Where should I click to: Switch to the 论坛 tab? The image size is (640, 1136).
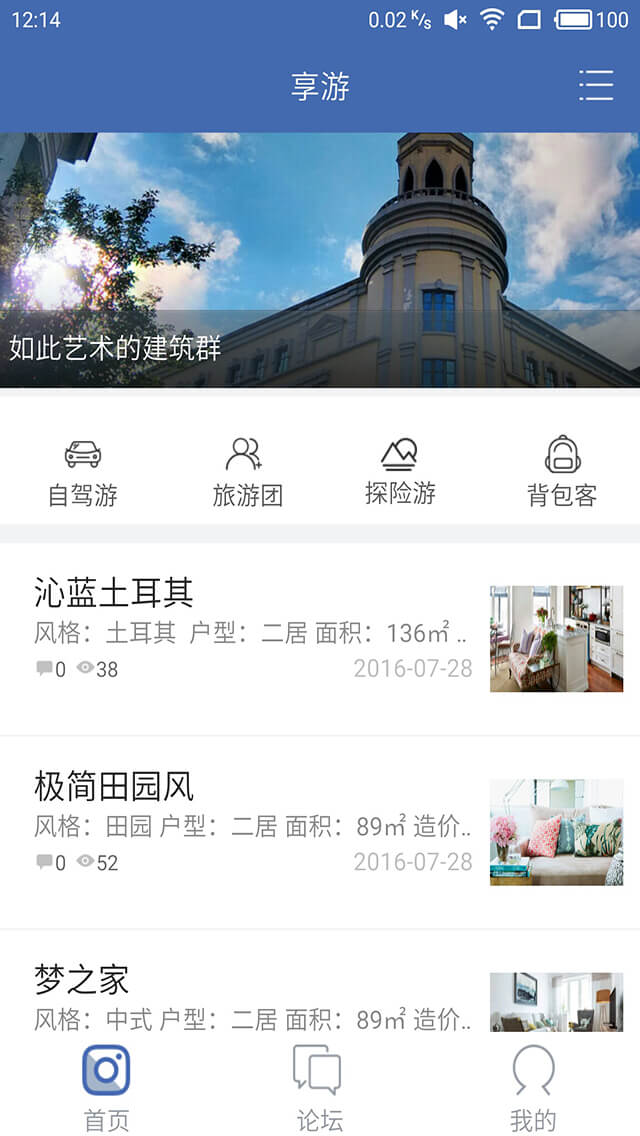319,1088
